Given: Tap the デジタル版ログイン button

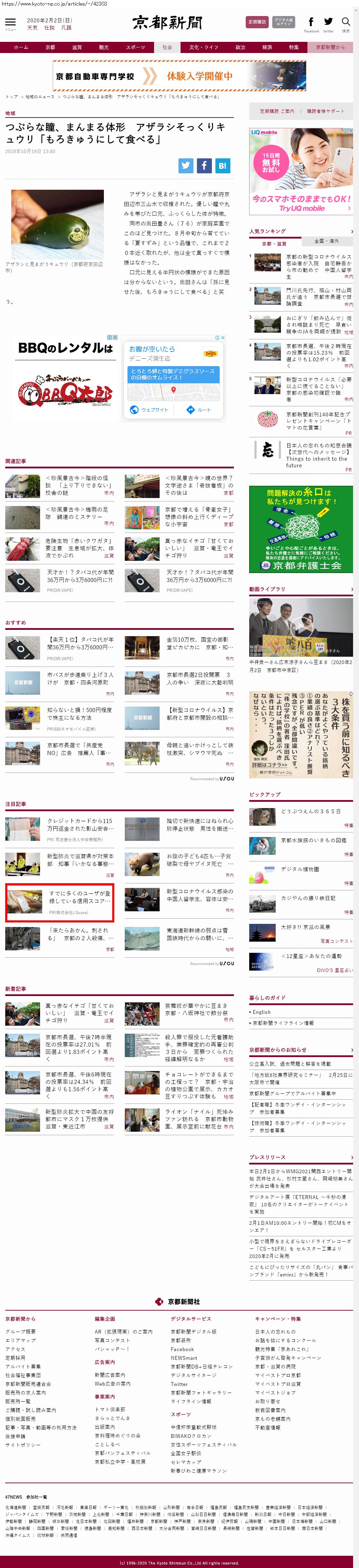Looking at the screenshot, I should click(283, 22).
